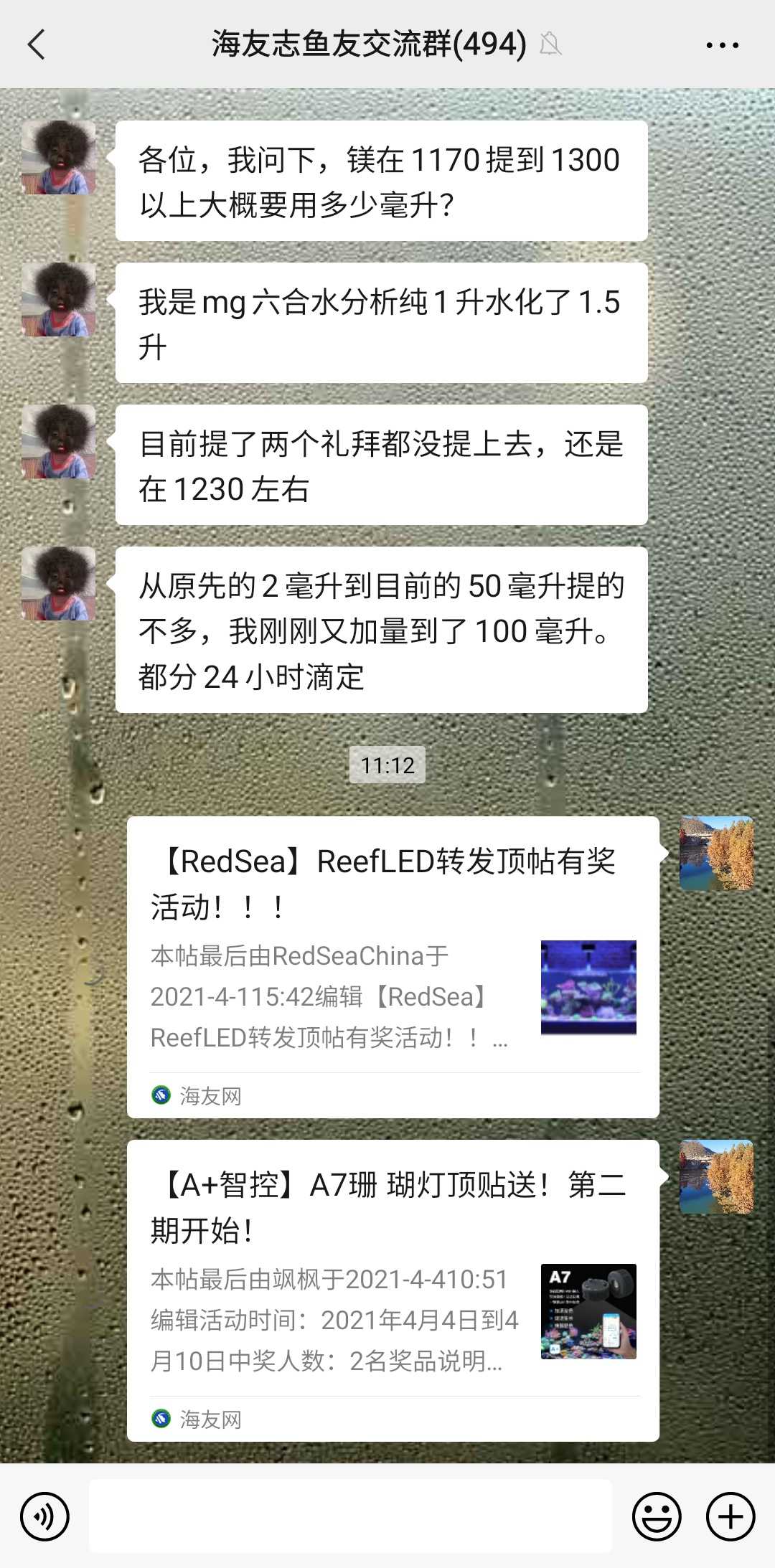Open the group chat options menu
Image resolution: width=775 pixels, height=1568 pixels.
721,44
